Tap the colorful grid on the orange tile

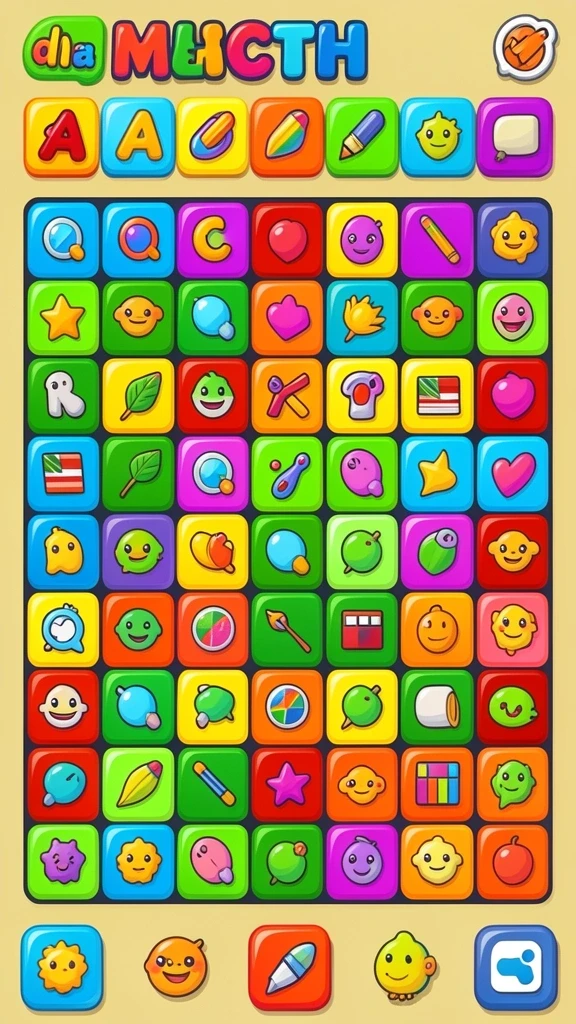[x=437, y=784]
